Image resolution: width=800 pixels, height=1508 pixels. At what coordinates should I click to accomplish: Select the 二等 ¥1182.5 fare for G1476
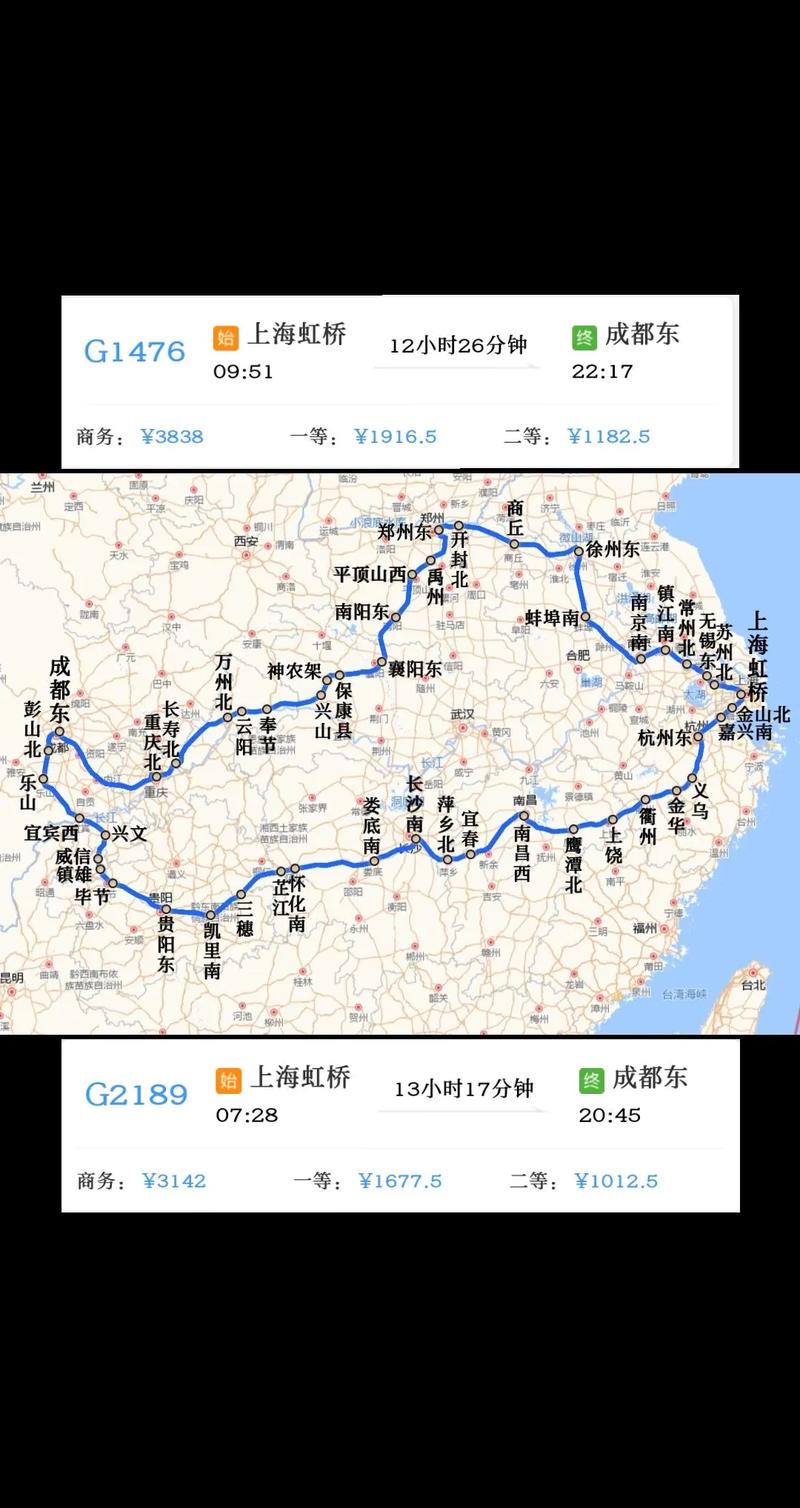[580, 436]
